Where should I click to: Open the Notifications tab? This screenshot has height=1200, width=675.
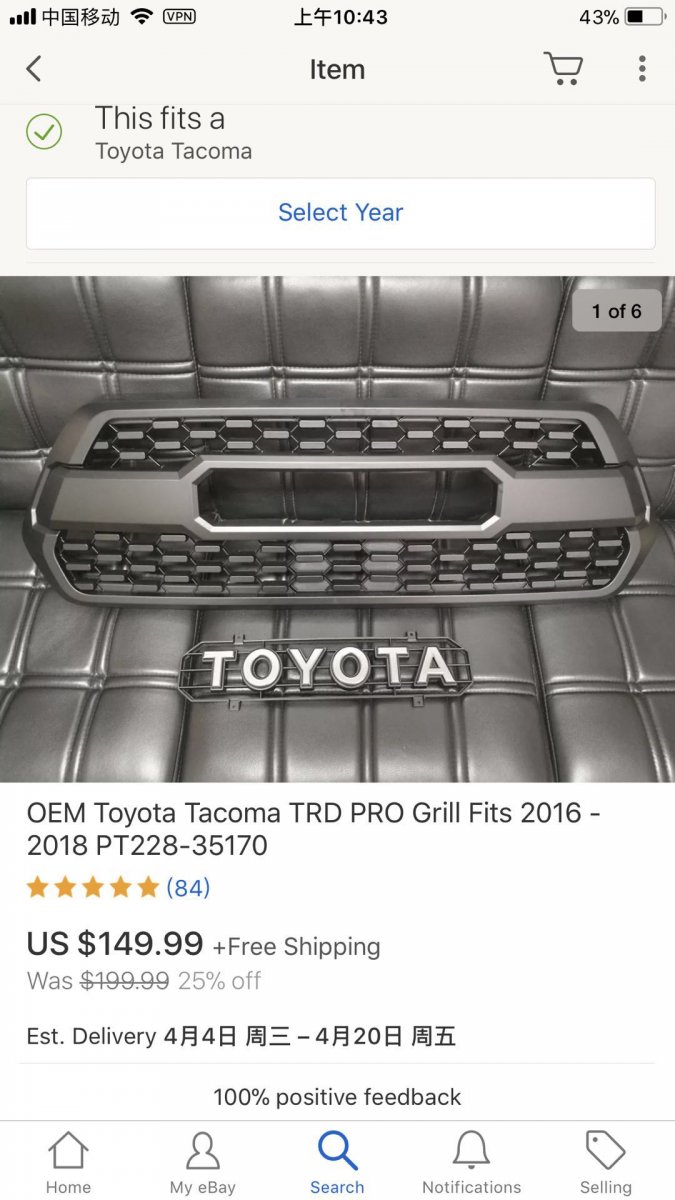(x=471, y=1162)
